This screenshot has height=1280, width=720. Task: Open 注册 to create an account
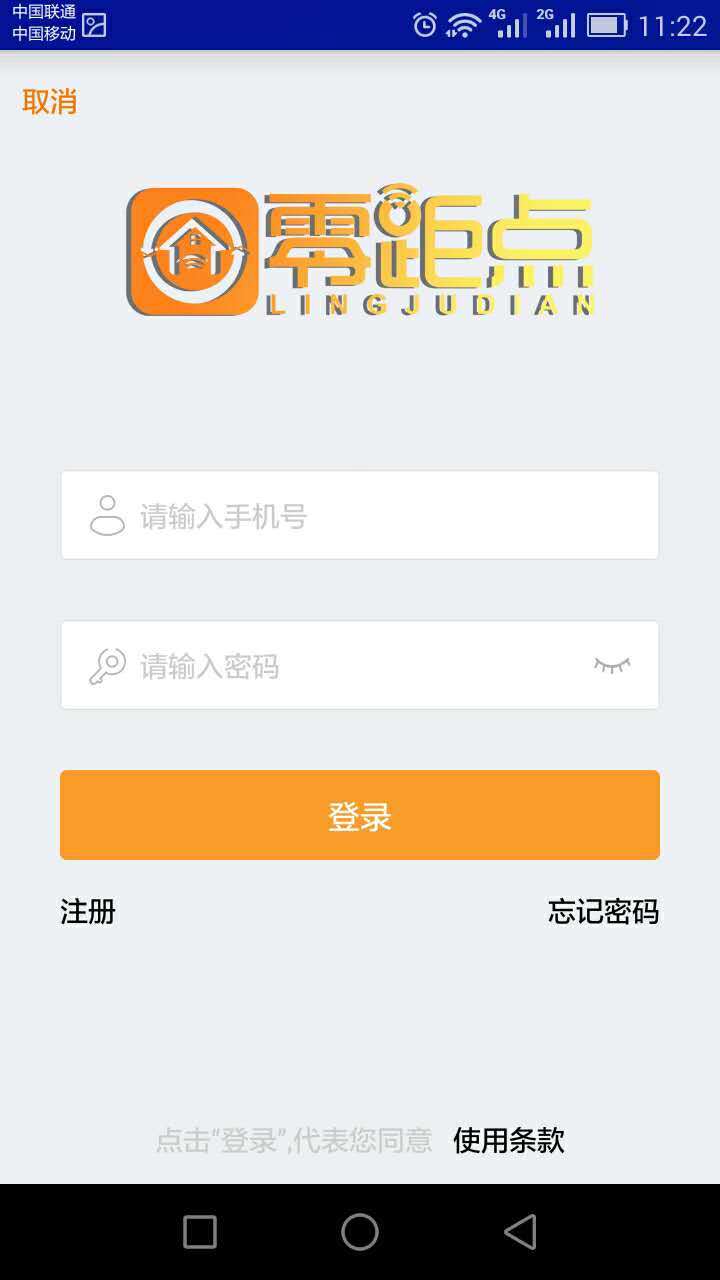pos(88,912)
